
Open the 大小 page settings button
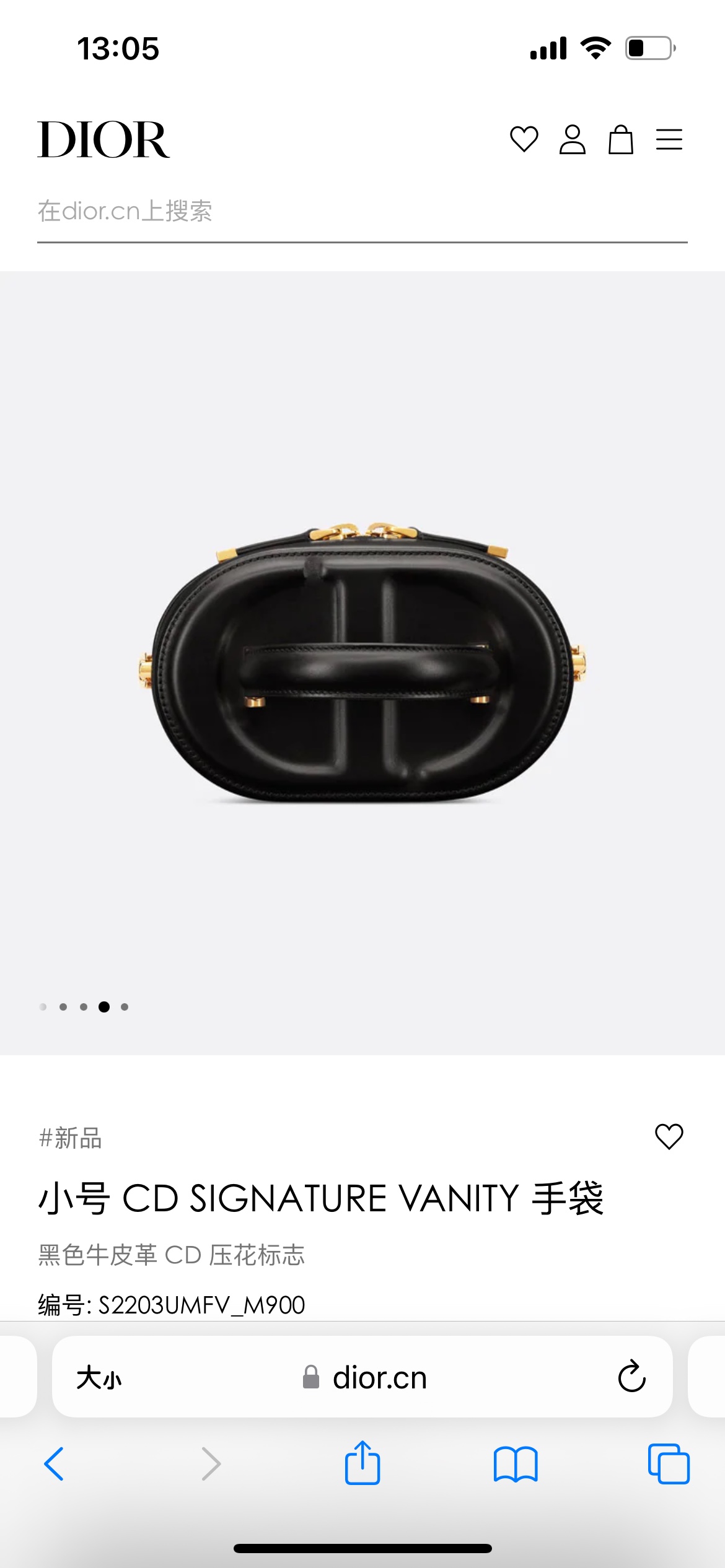click(x=99, y=1378)
